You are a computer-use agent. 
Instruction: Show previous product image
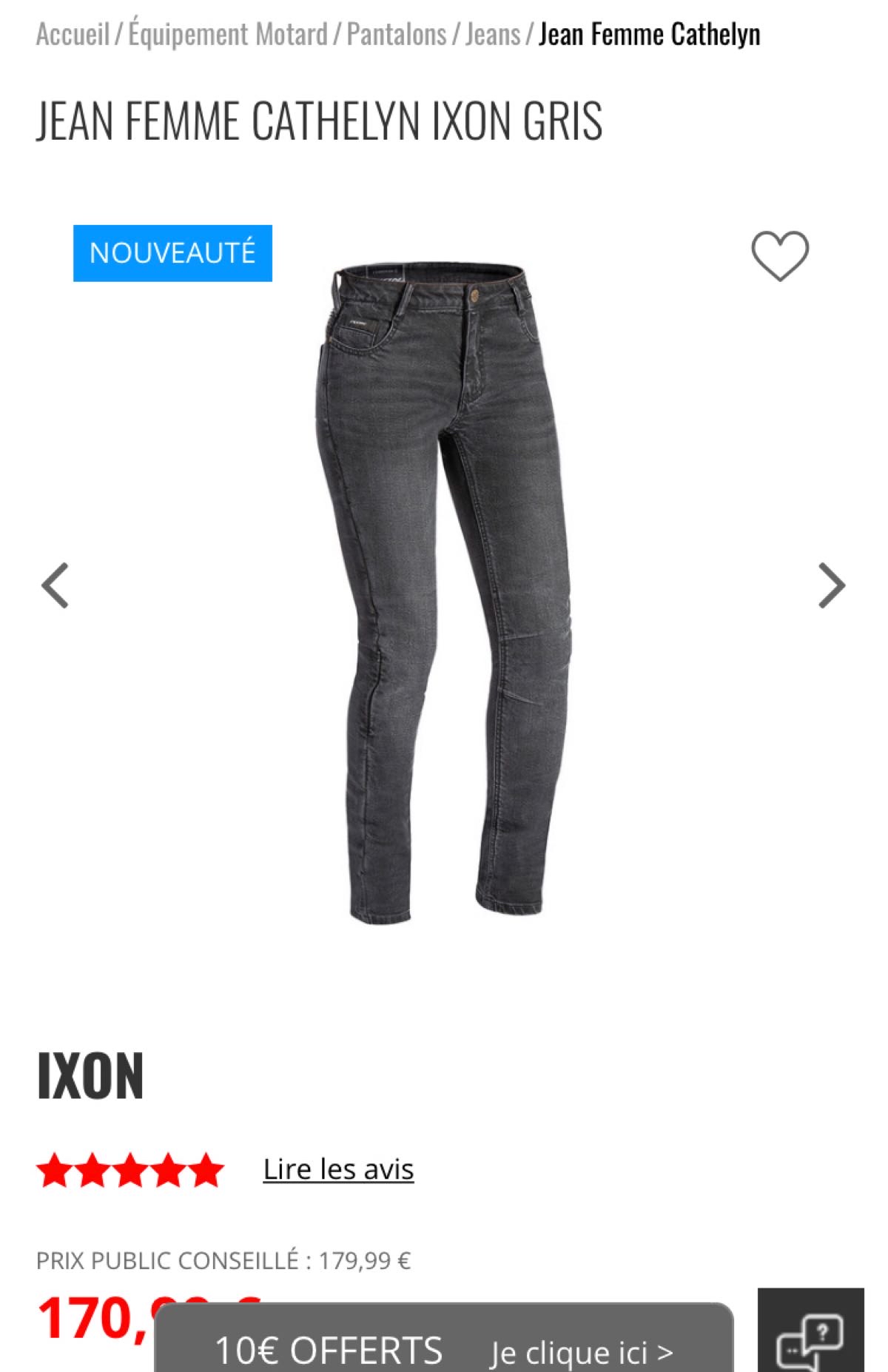[55, 585]
